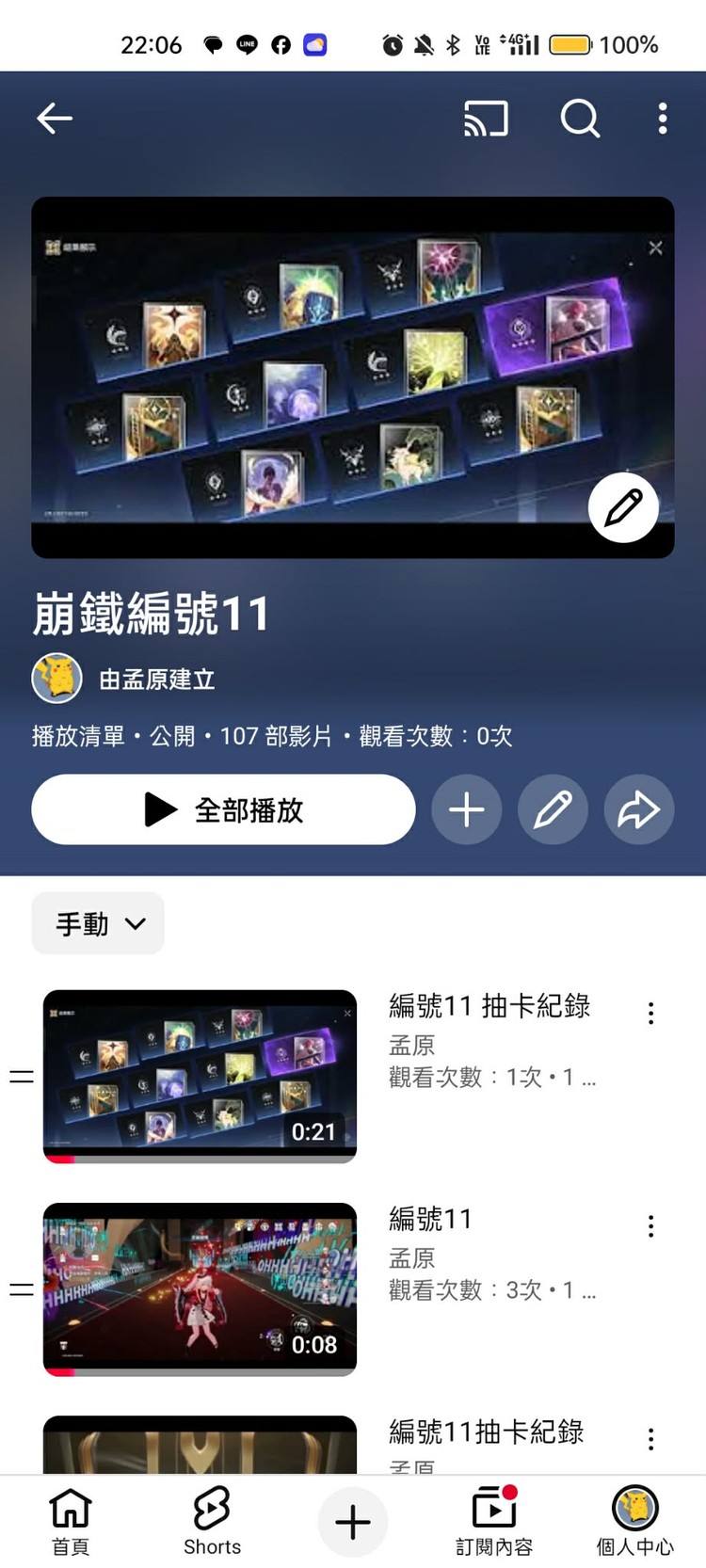Open options menu for 編號11 video
706x1568 pixels.
click(650, 1225)
